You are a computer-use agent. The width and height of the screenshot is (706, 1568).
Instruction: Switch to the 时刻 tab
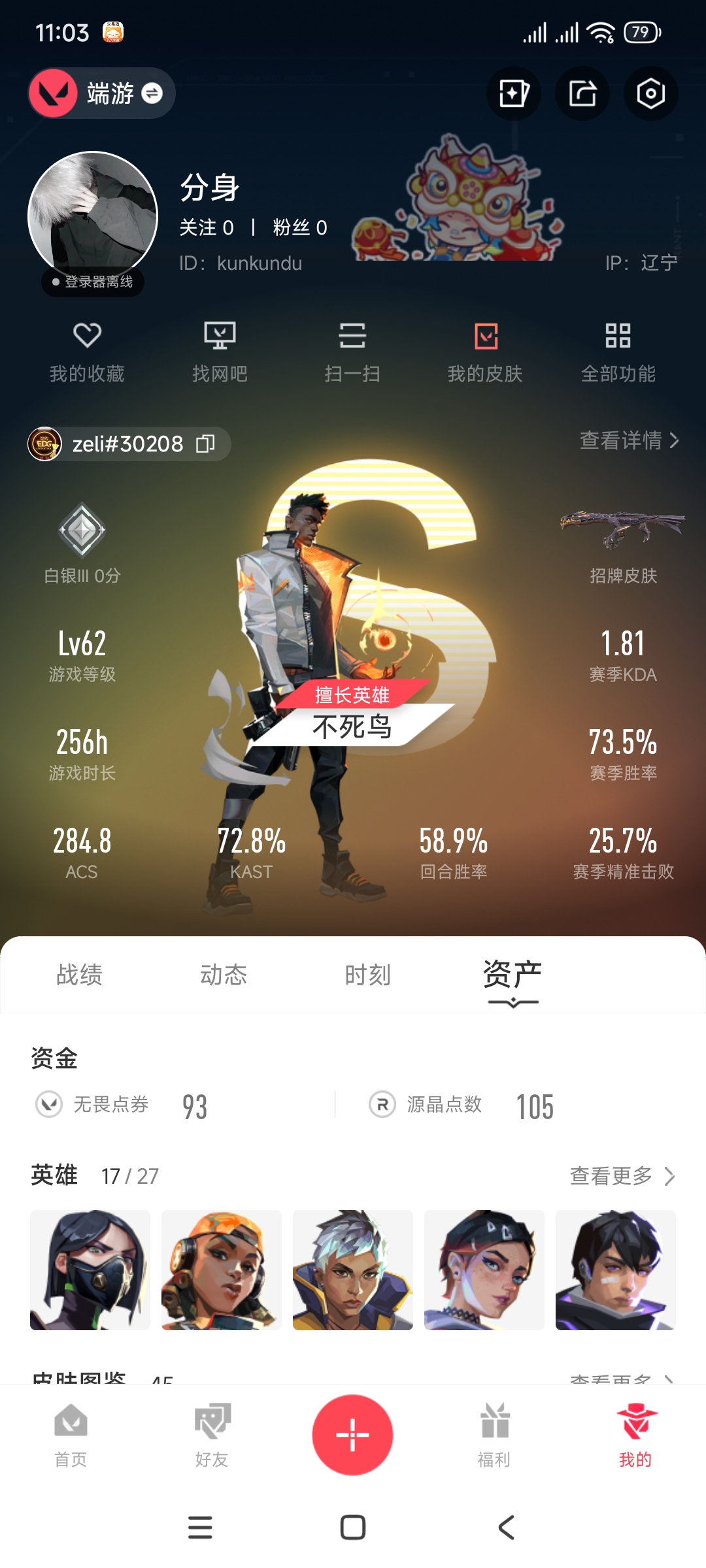368,975
